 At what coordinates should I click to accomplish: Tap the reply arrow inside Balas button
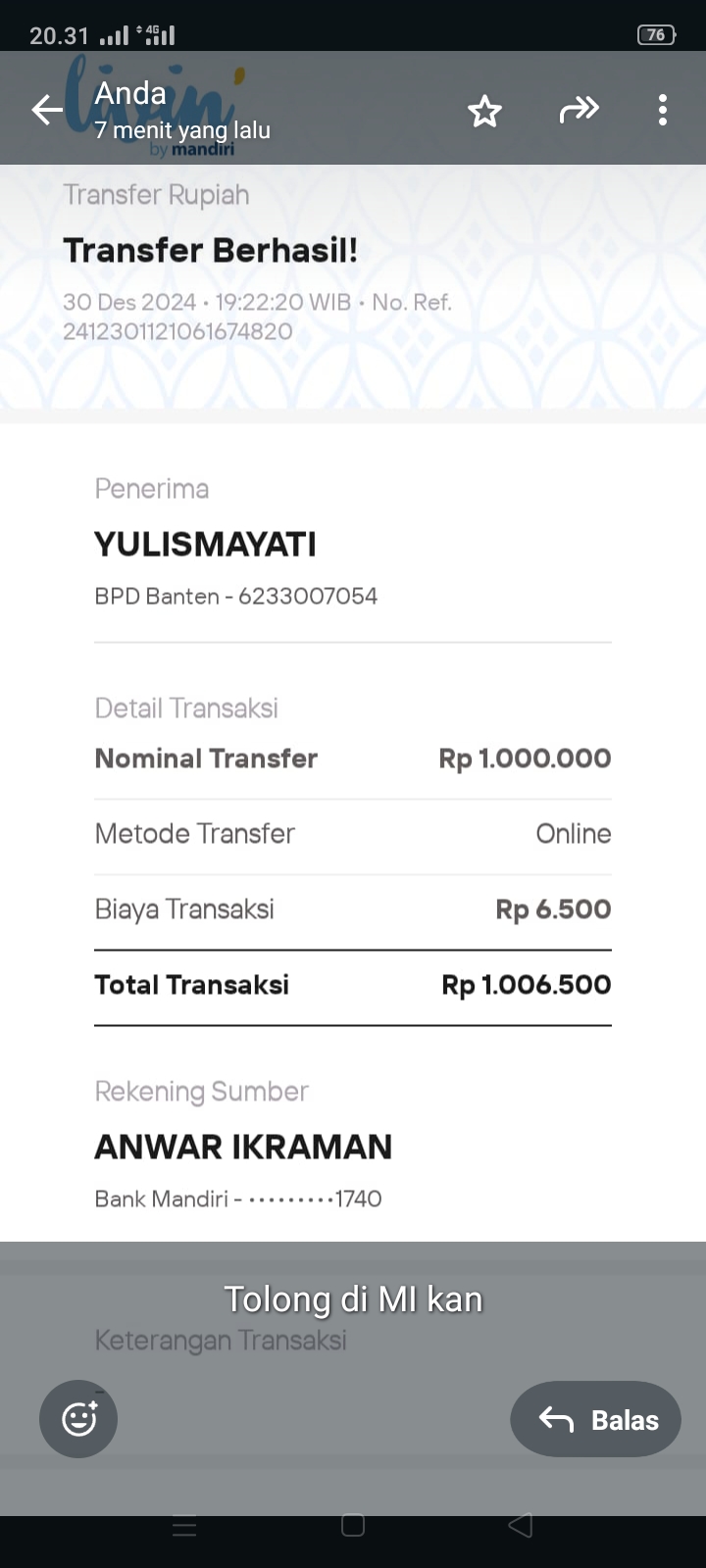click(556, 1419)
